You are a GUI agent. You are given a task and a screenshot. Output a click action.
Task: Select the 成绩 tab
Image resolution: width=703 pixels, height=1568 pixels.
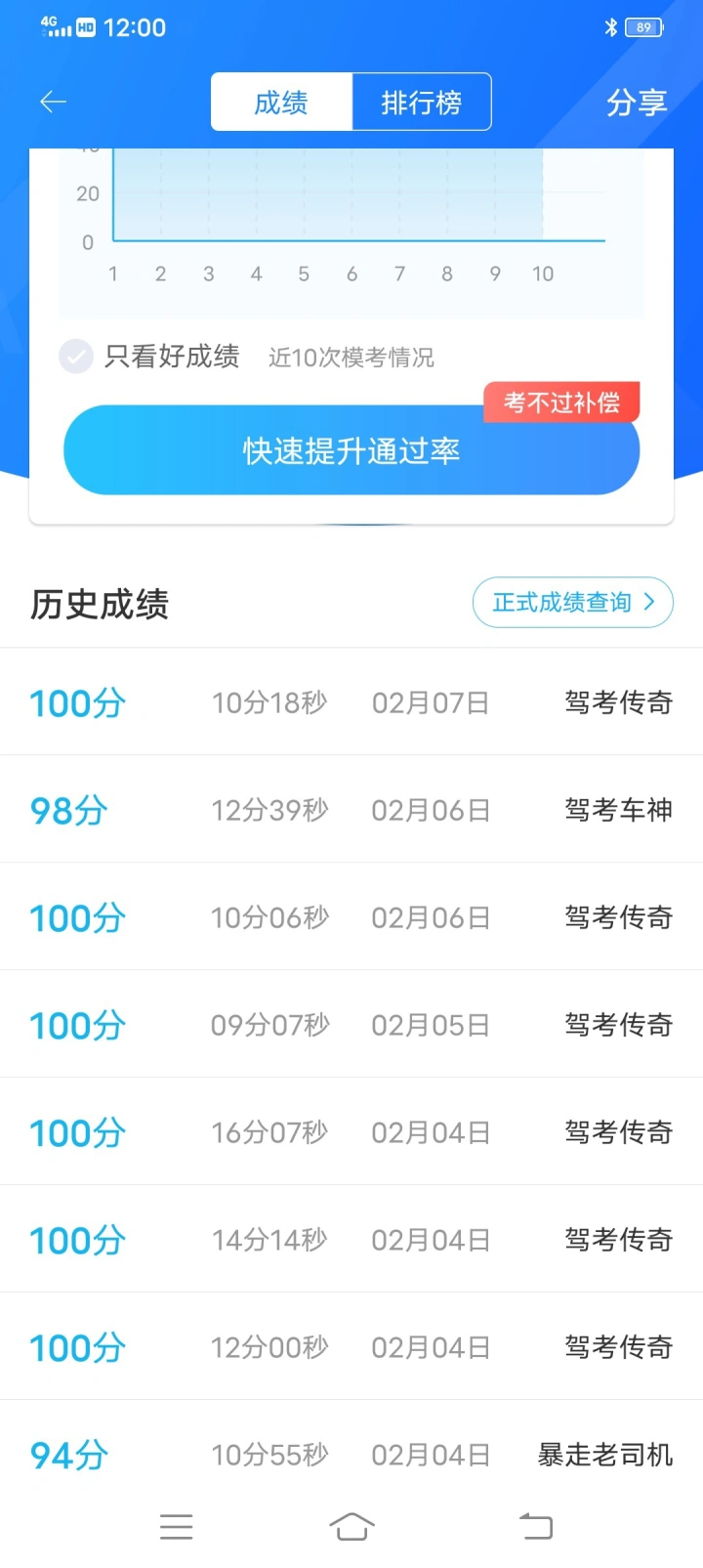pos(281,102)
